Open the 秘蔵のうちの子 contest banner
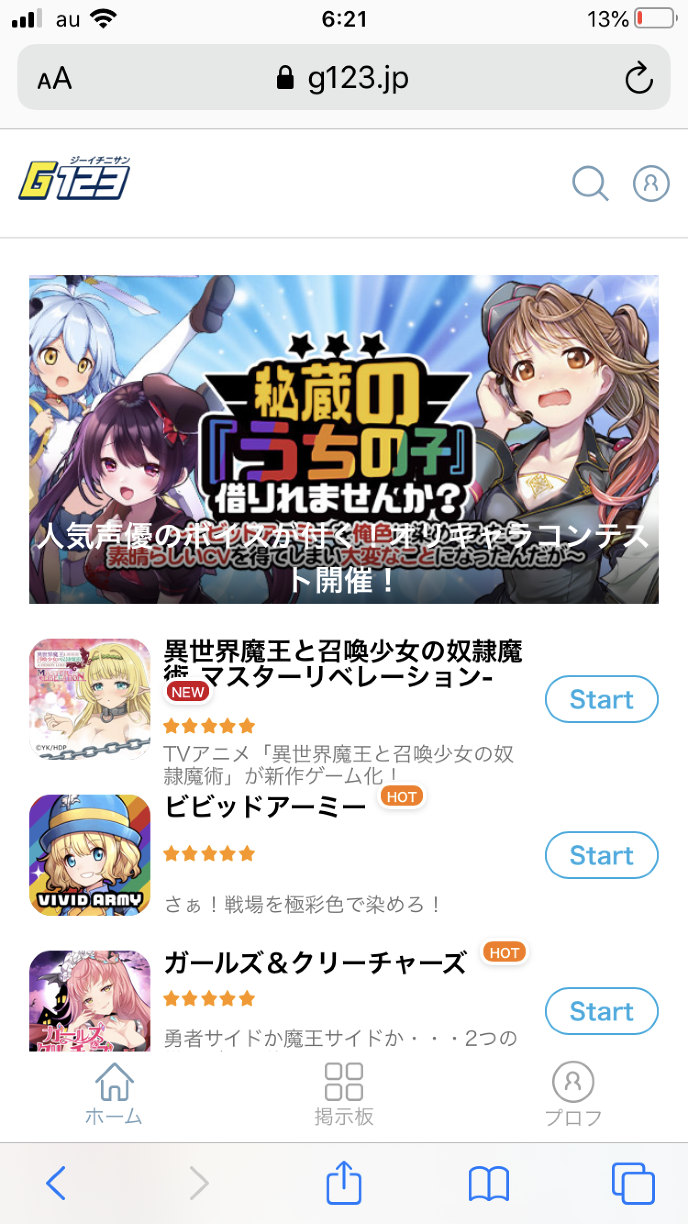688x1224 pixels. 343,439
